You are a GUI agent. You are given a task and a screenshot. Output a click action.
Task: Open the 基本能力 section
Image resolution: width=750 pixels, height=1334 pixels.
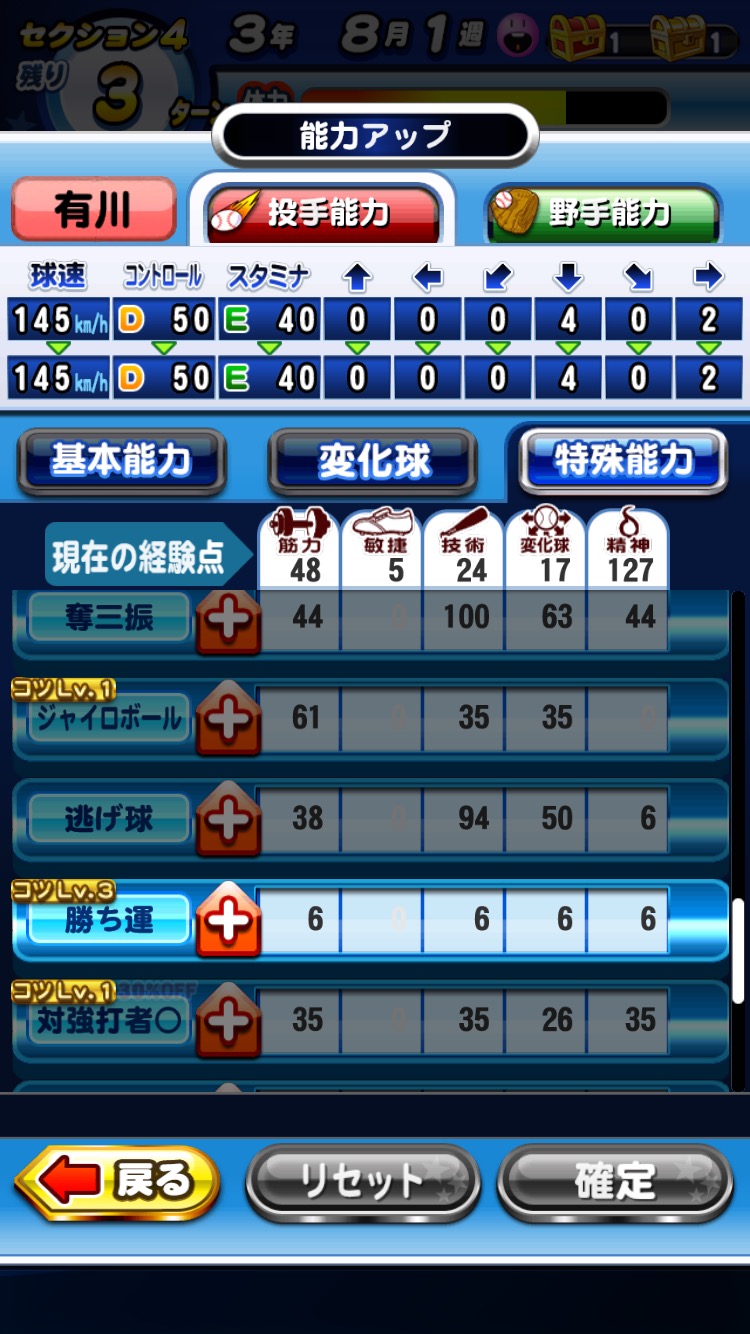pyautogui.click(x=121, y=461)
